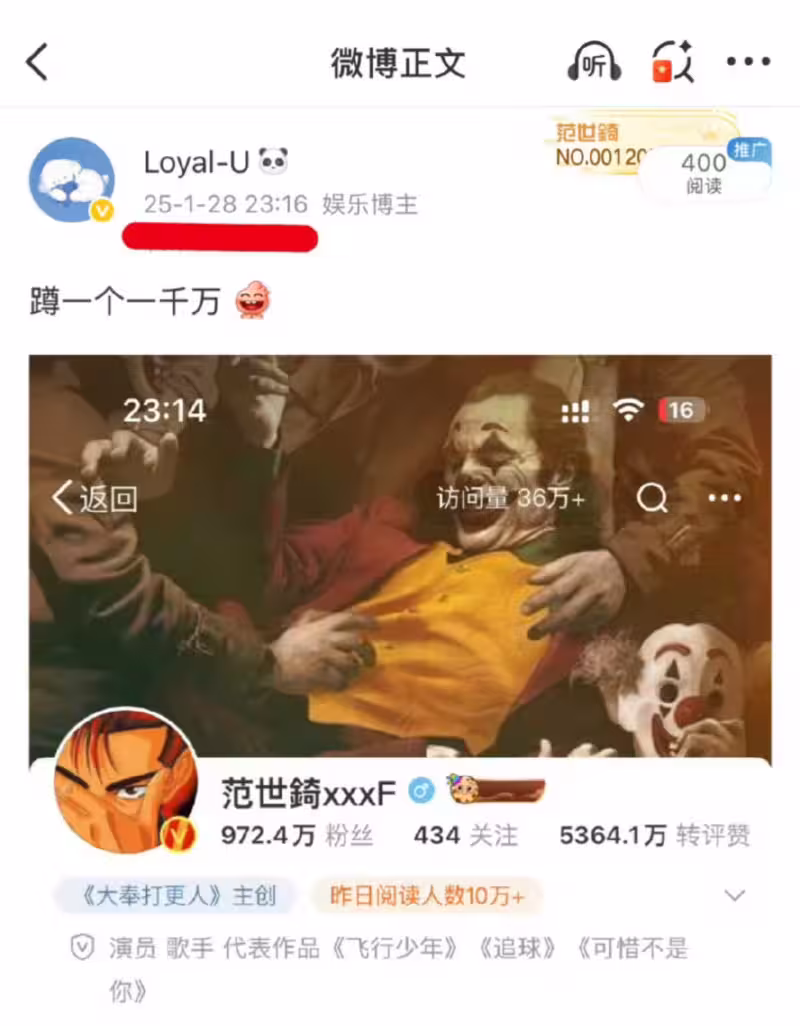
Task: Open the red packet search icon
Action: point(673,63)
